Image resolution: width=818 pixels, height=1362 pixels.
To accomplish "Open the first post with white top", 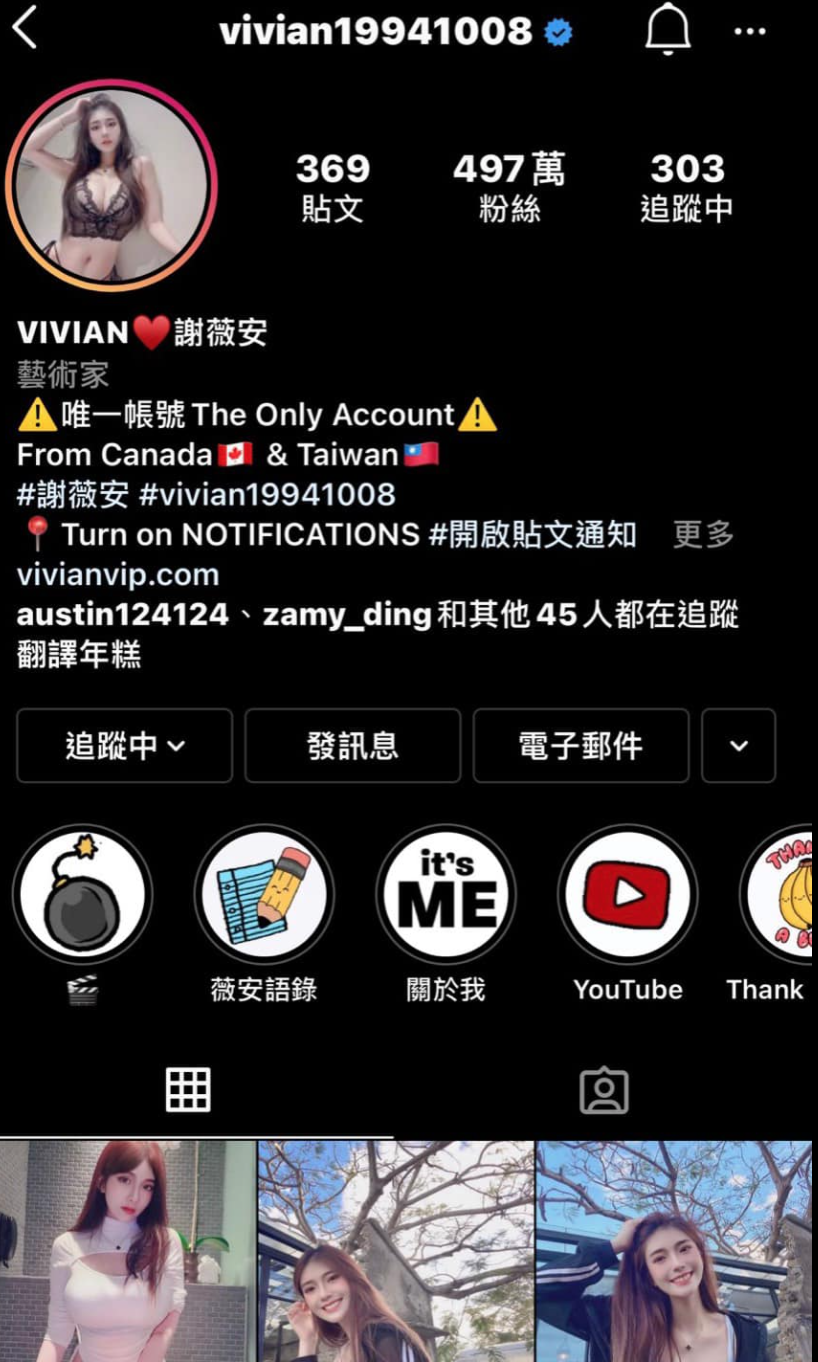I will [127, 1250].
